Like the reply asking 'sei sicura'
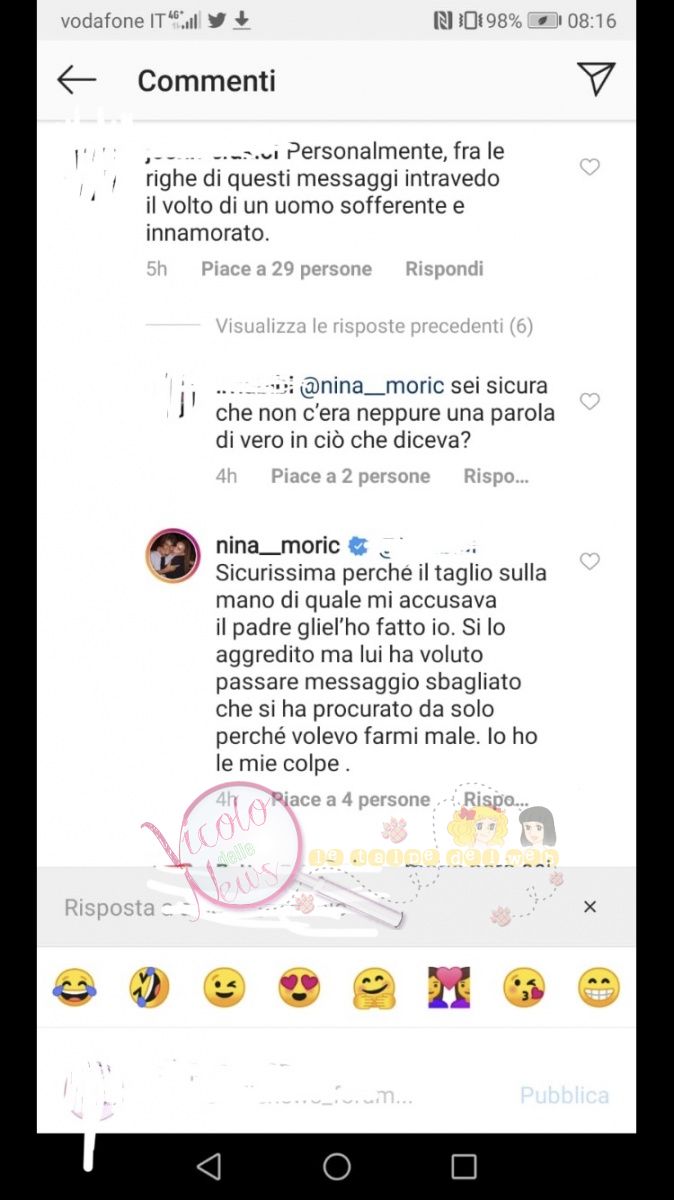Viewport: 674px width, 1200px height. (x=590, y=401)
